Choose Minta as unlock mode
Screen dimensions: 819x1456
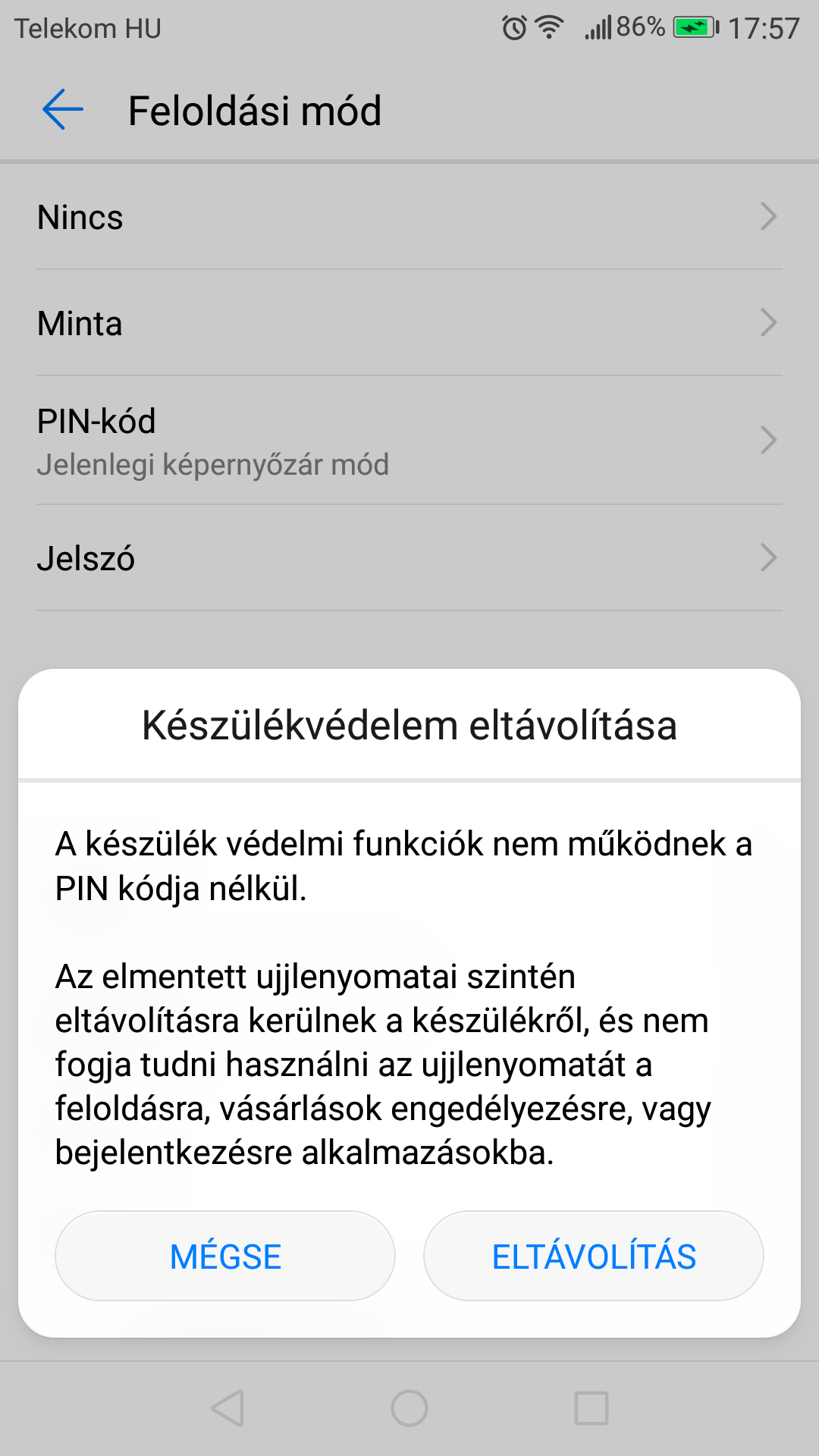pos(409,323)
